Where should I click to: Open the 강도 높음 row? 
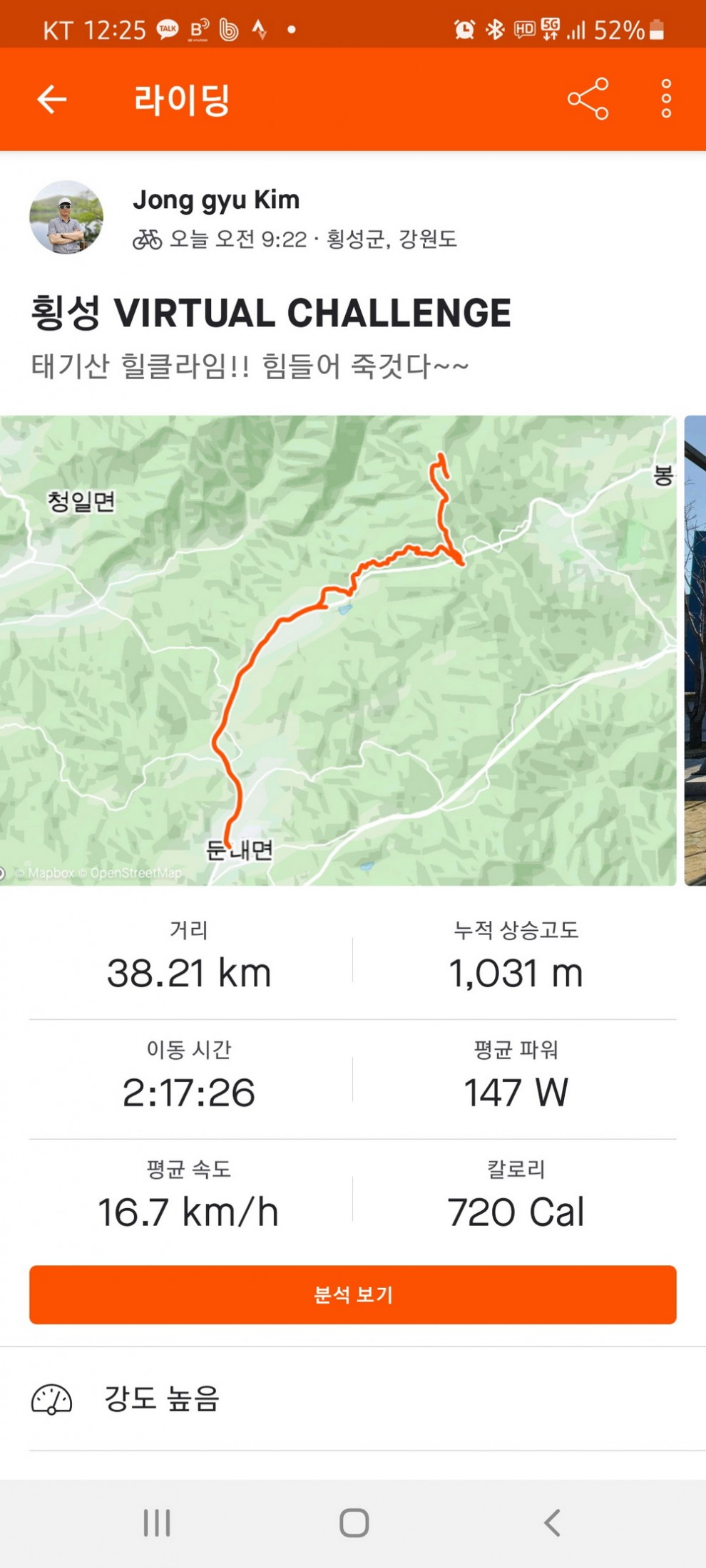click(353, 1398)
